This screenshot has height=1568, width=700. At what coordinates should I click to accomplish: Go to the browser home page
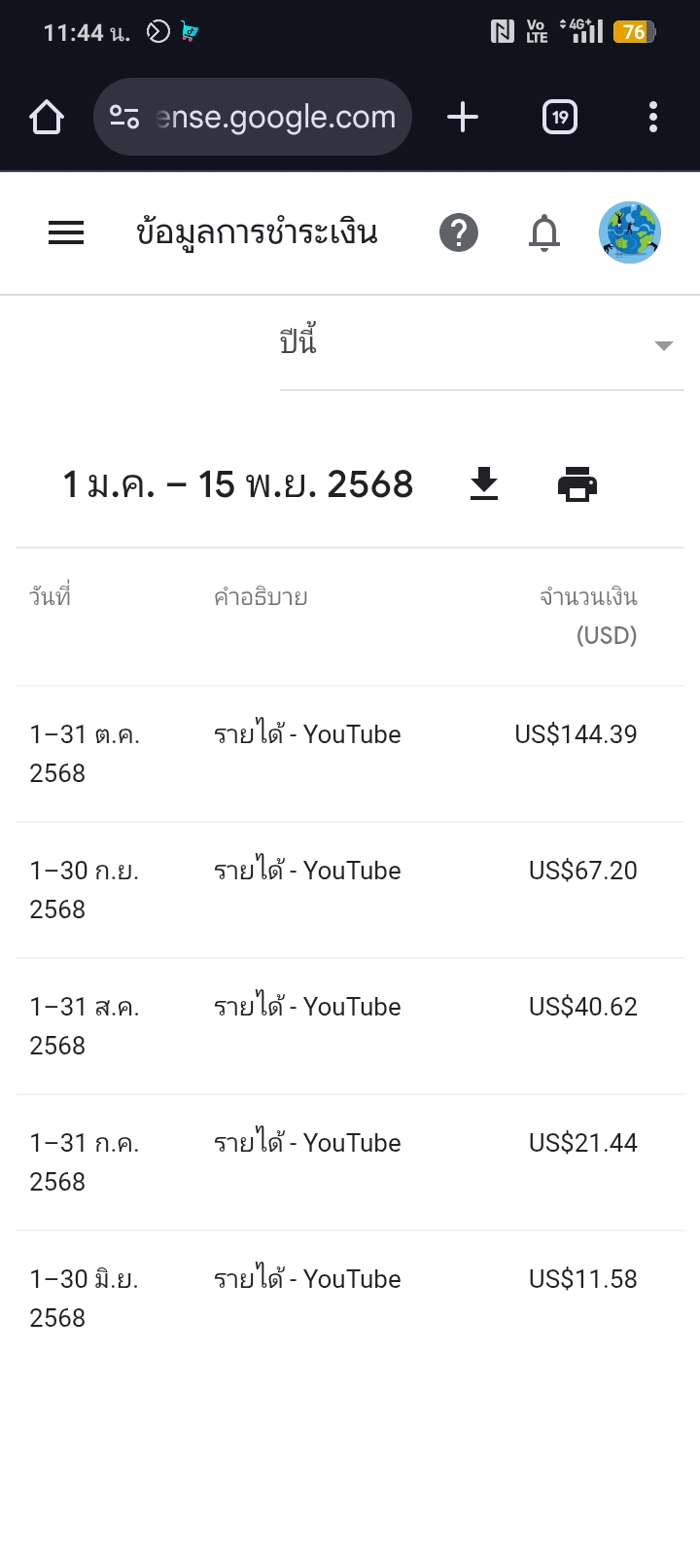point(47,118)
